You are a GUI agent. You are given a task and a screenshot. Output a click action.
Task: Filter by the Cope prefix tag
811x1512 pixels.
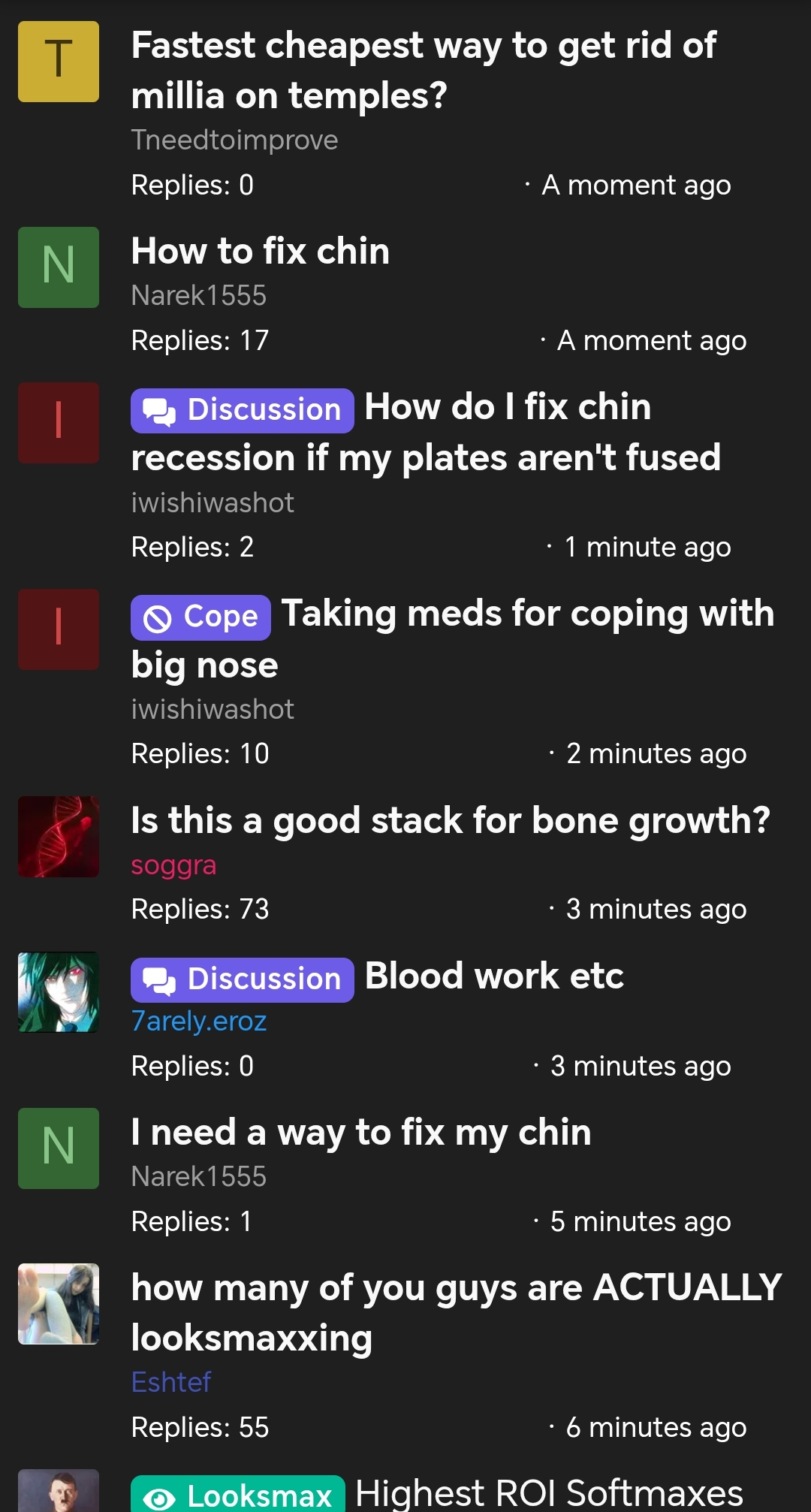tap(200, 617)
